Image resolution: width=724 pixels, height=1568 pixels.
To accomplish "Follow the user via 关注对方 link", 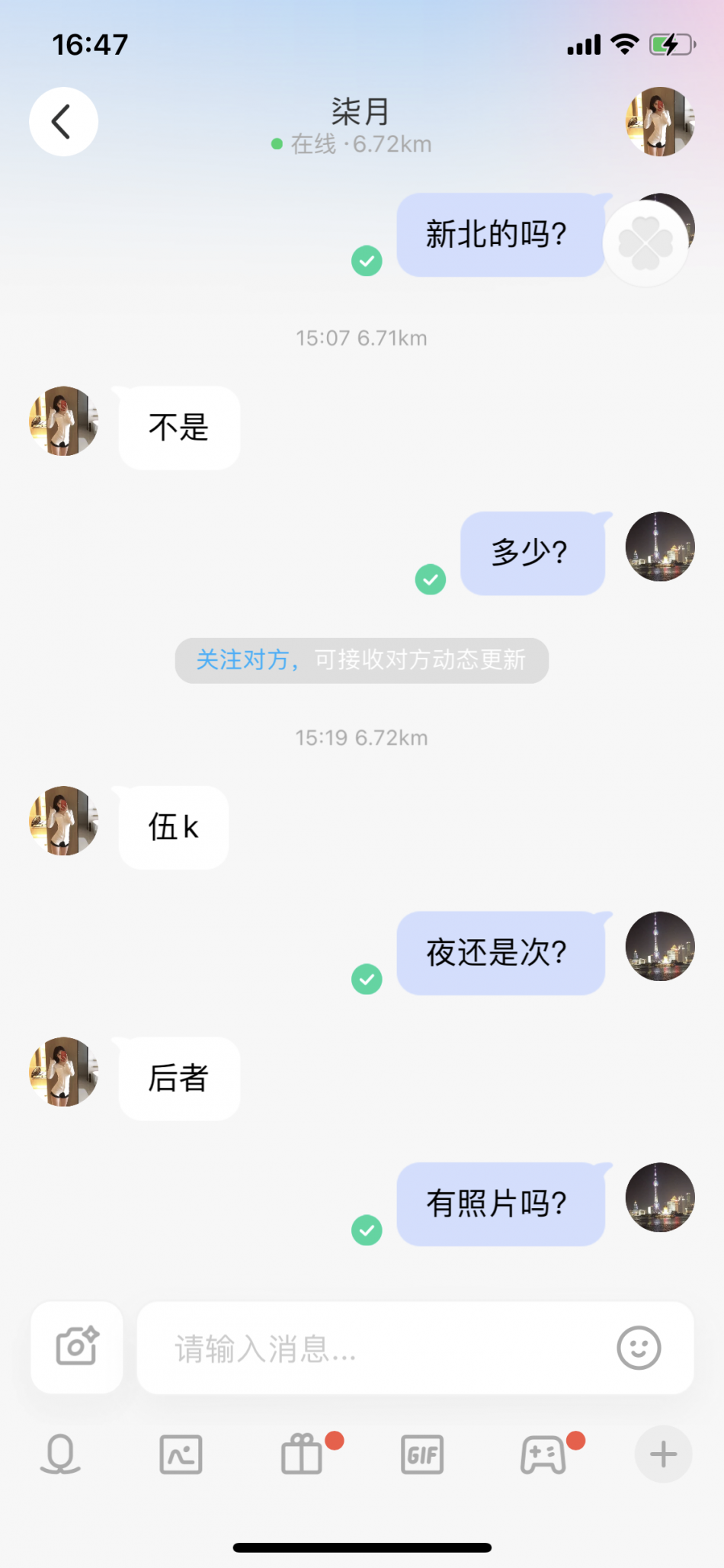I will click(x=244, y=660).
